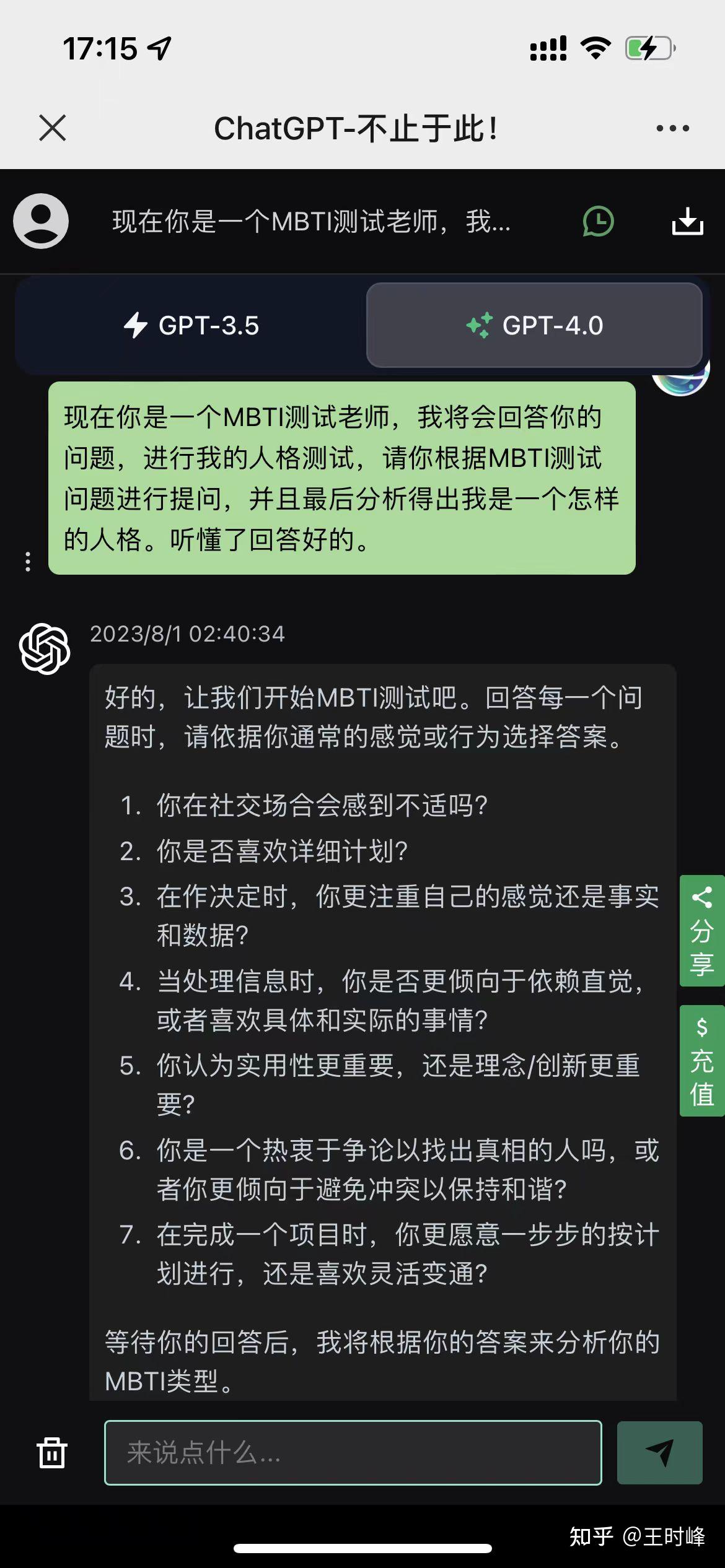Viewport: 725px width, 1568px height.
Task: Open the user profile avatar icon
Action: click(x=40, y=222)
